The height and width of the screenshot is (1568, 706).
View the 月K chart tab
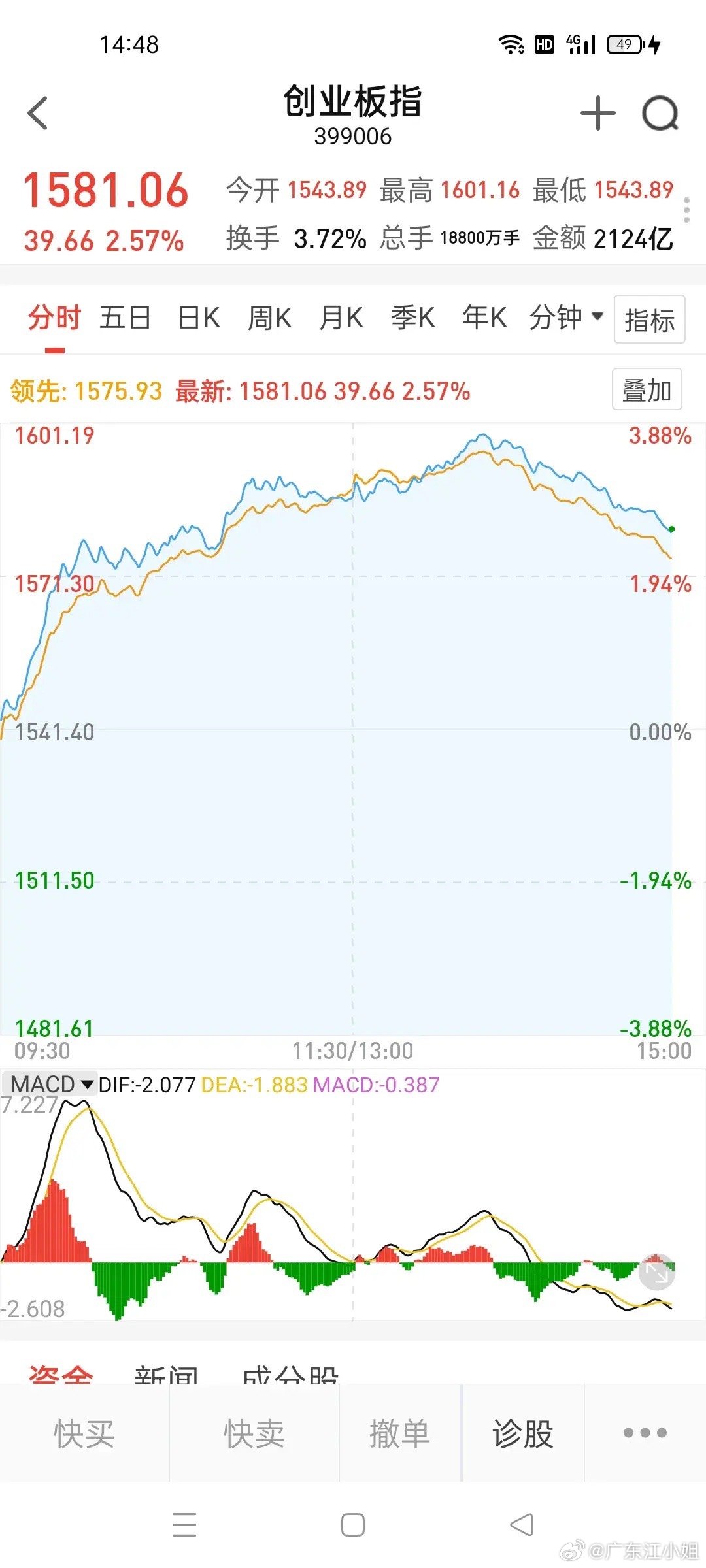(341, 318)
